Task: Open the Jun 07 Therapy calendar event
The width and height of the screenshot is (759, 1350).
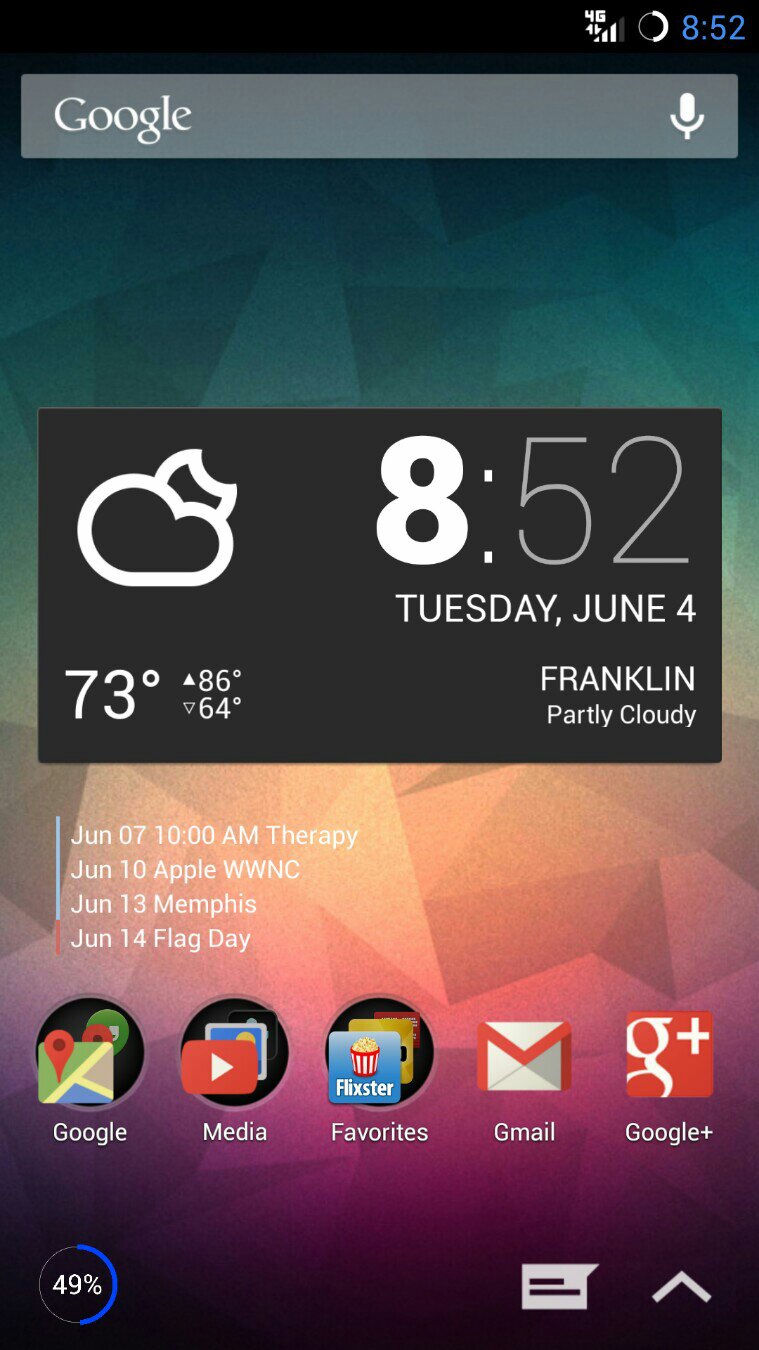Action: pos(214,835)
